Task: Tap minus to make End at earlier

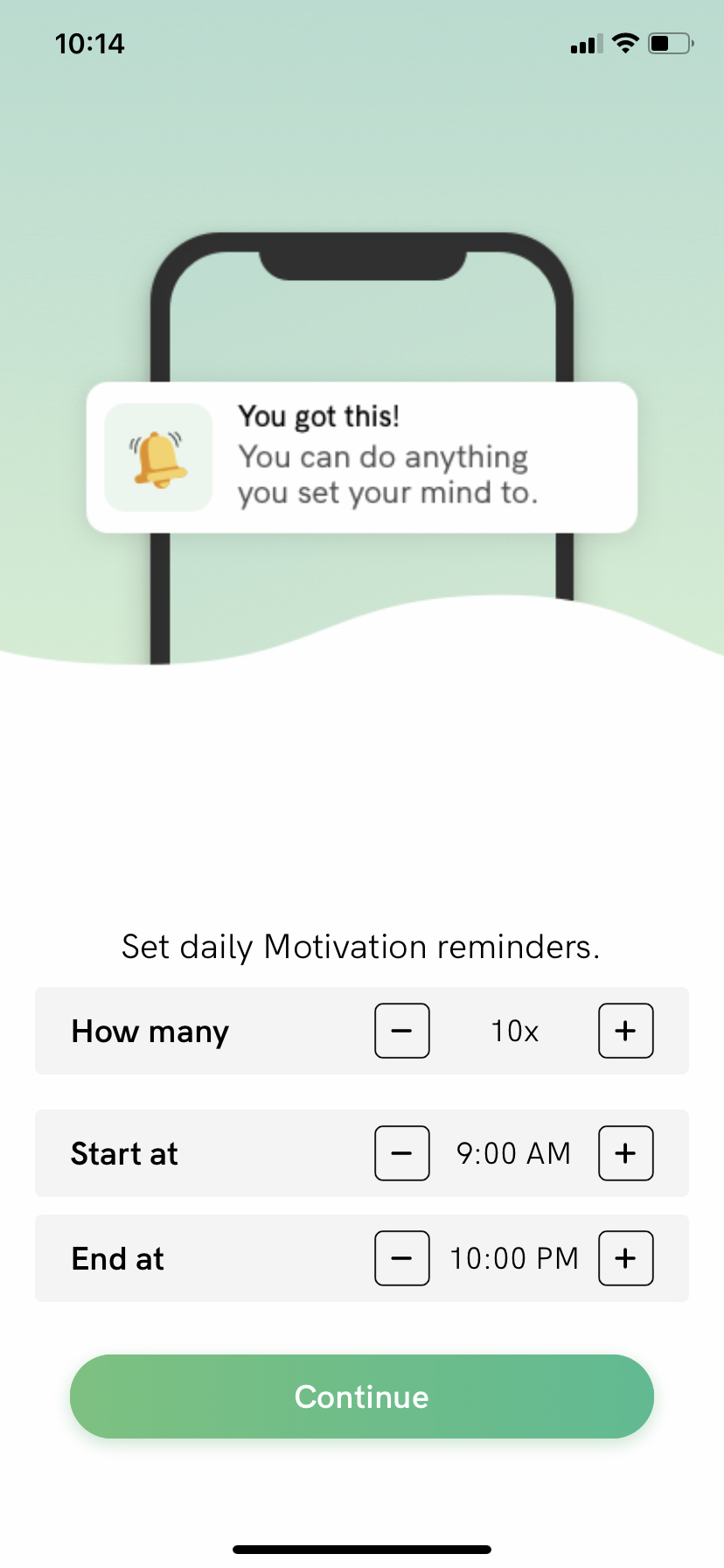Action: tap(402, 1258)
